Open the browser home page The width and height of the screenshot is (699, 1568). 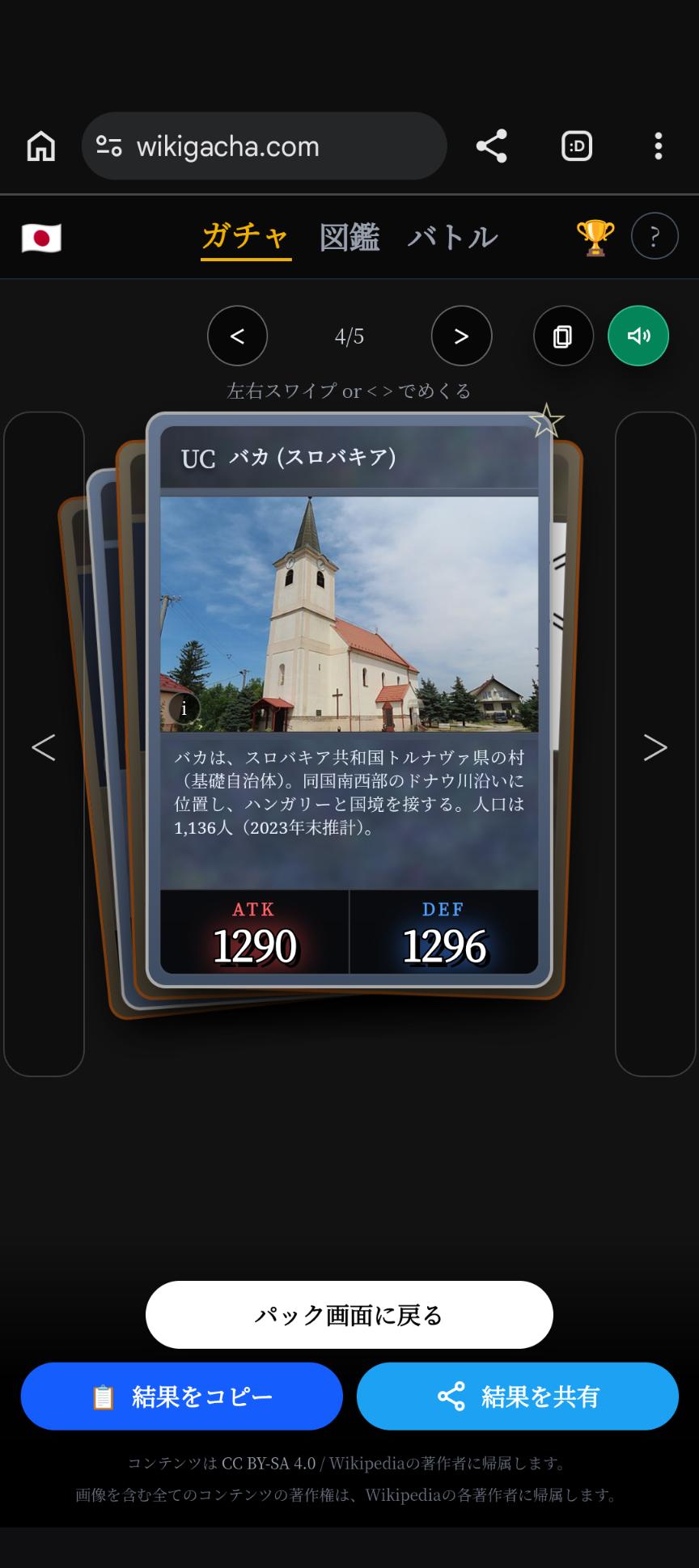point(41,146)
